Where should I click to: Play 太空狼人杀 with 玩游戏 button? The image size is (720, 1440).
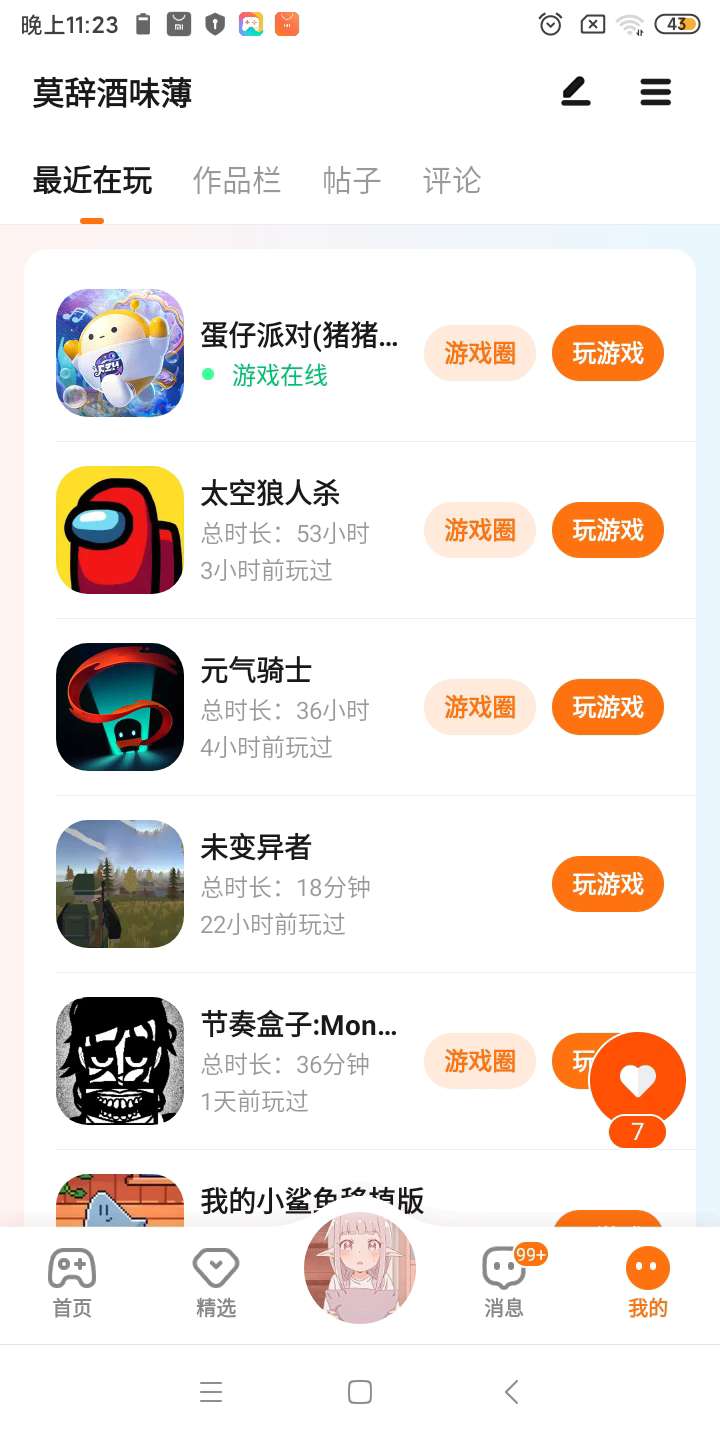pos(608,530)
